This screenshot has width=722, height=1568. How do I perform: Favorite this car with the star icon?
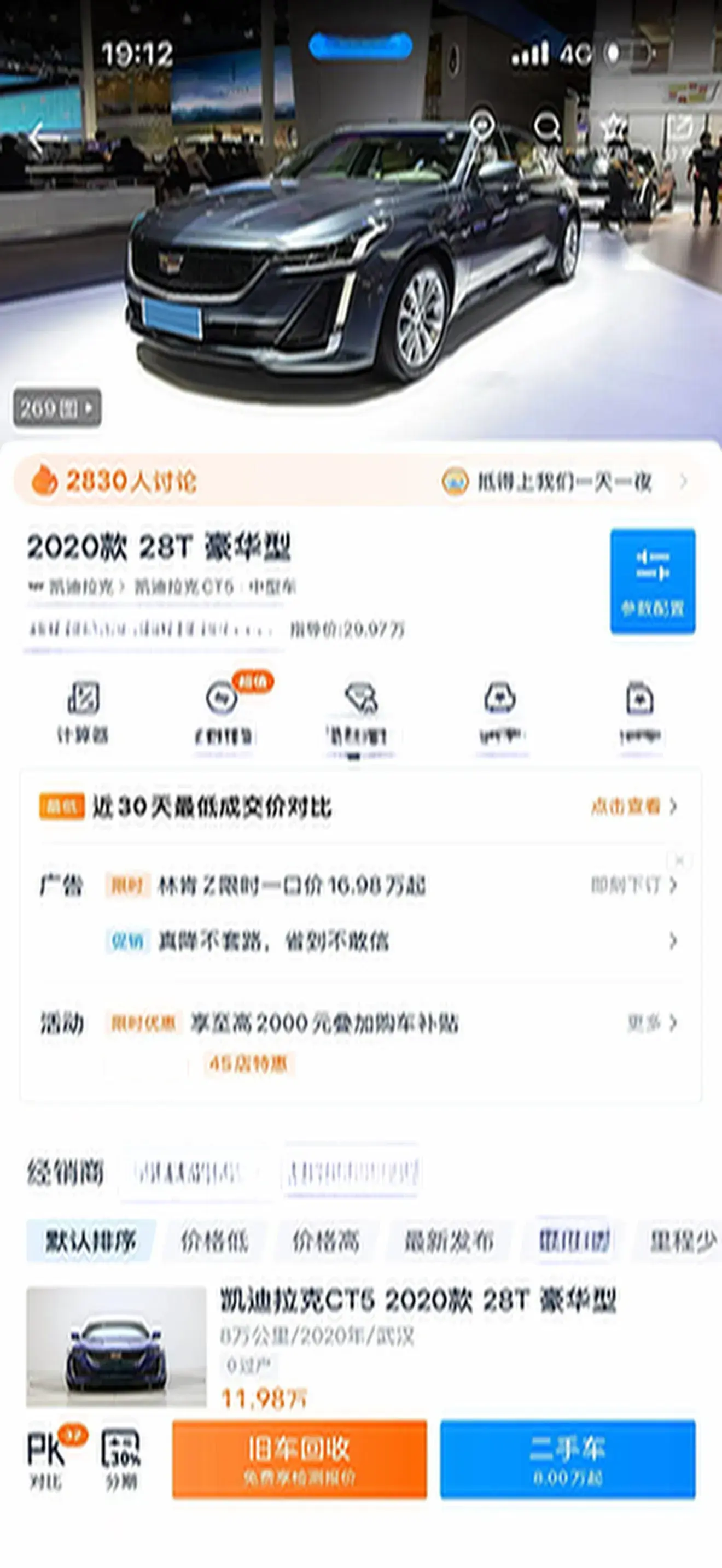614,127
